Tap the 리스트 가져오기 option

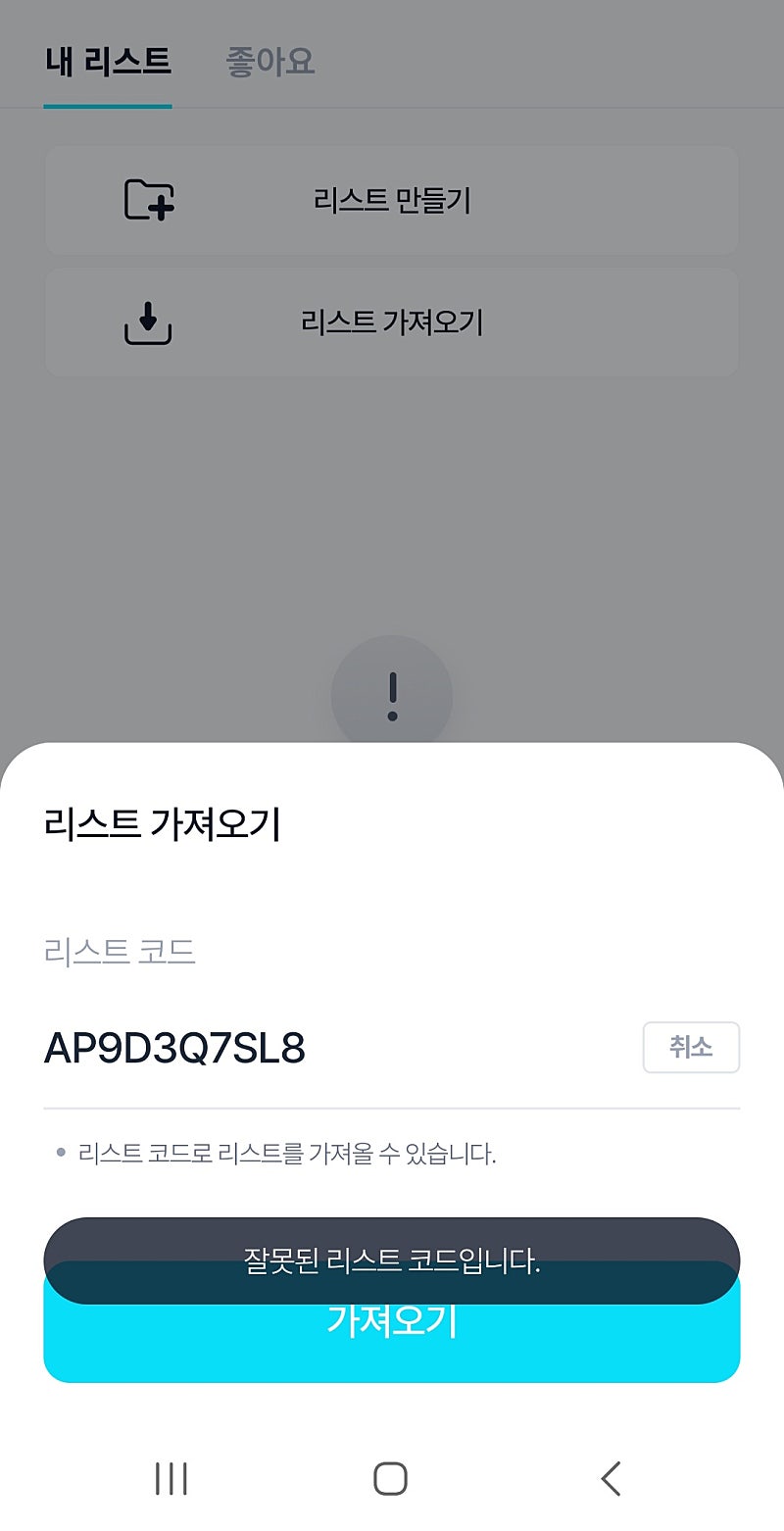pyautogui.click(x=391, y=322)
